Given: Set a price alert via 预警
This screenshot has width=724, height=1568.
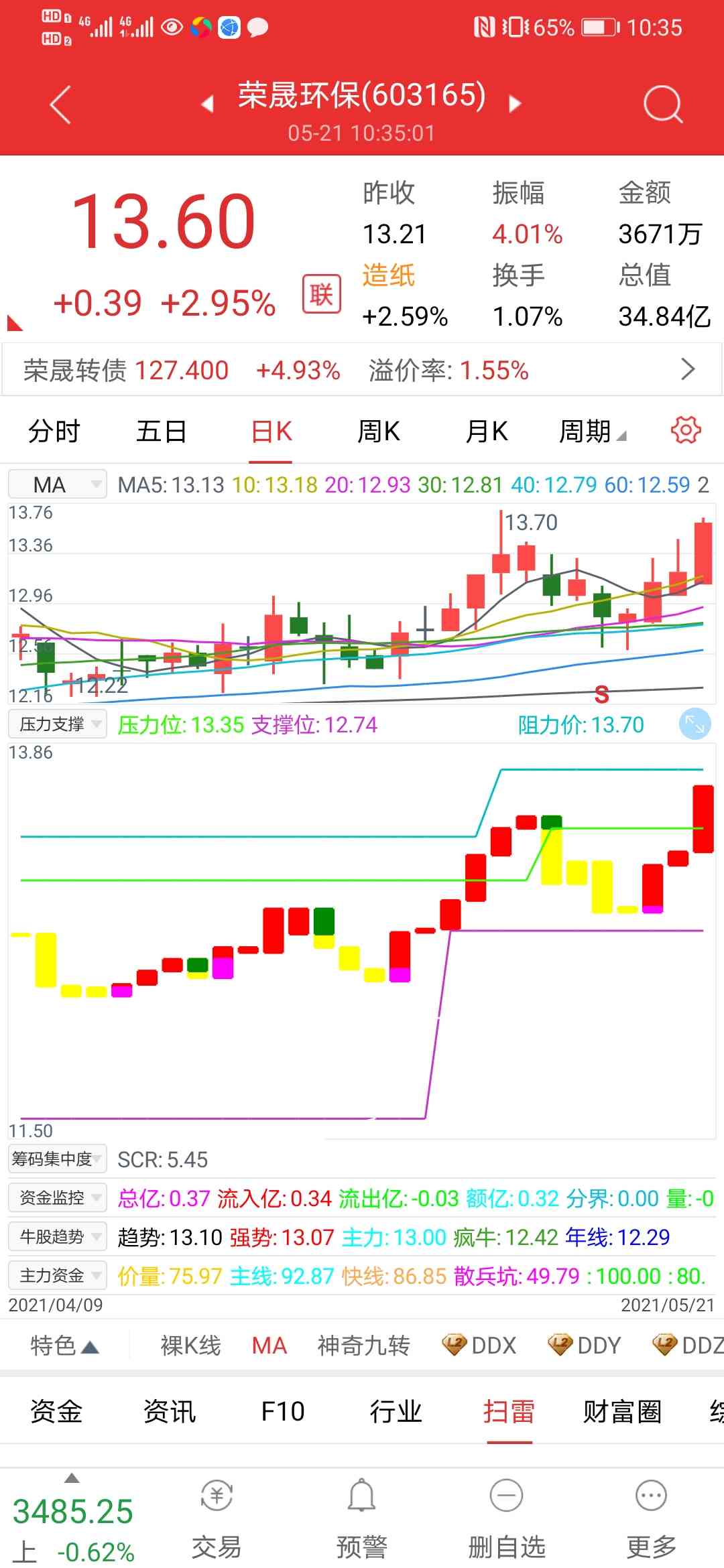Looking at the screenshot, I should tap(362, 1519).
